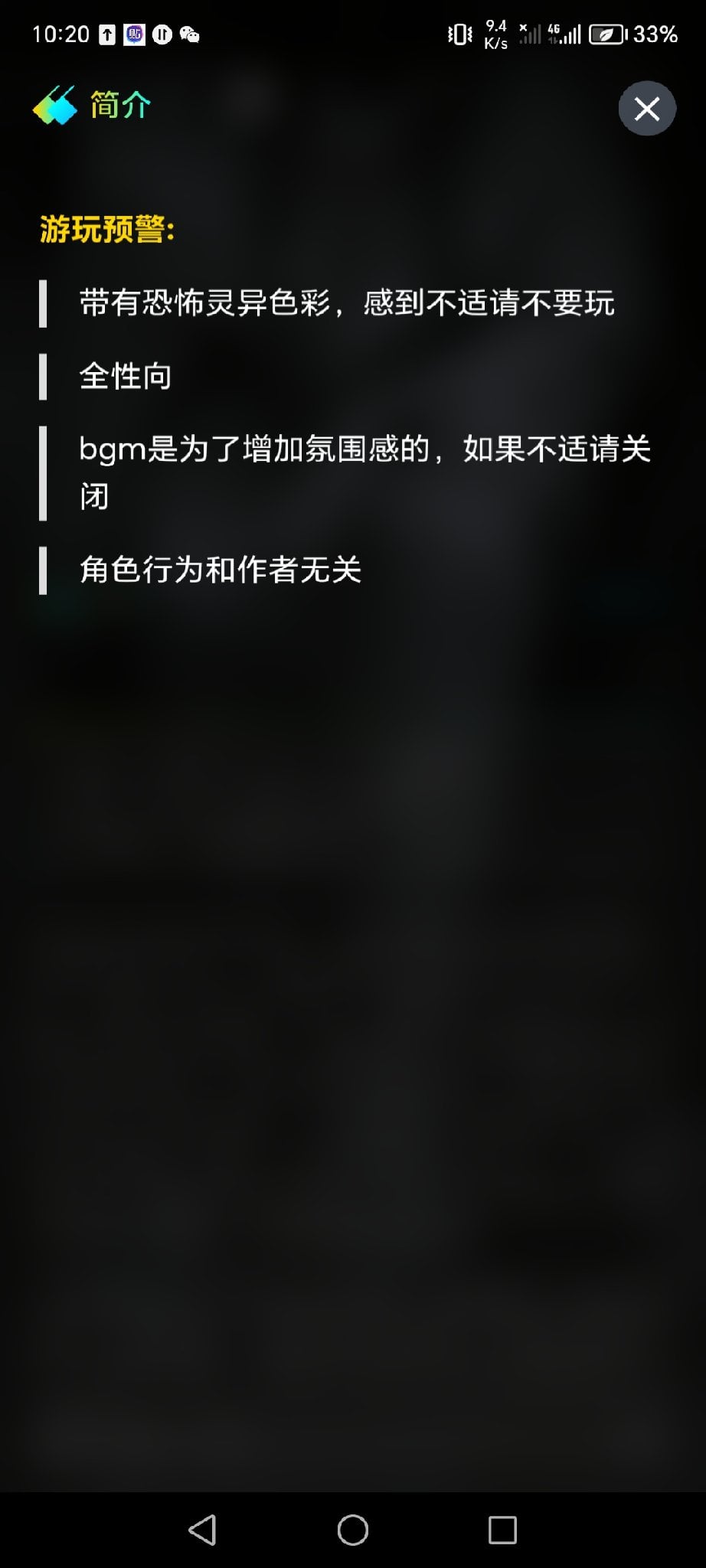Close the 简介 panel
706x1568 pixels.
647,109
